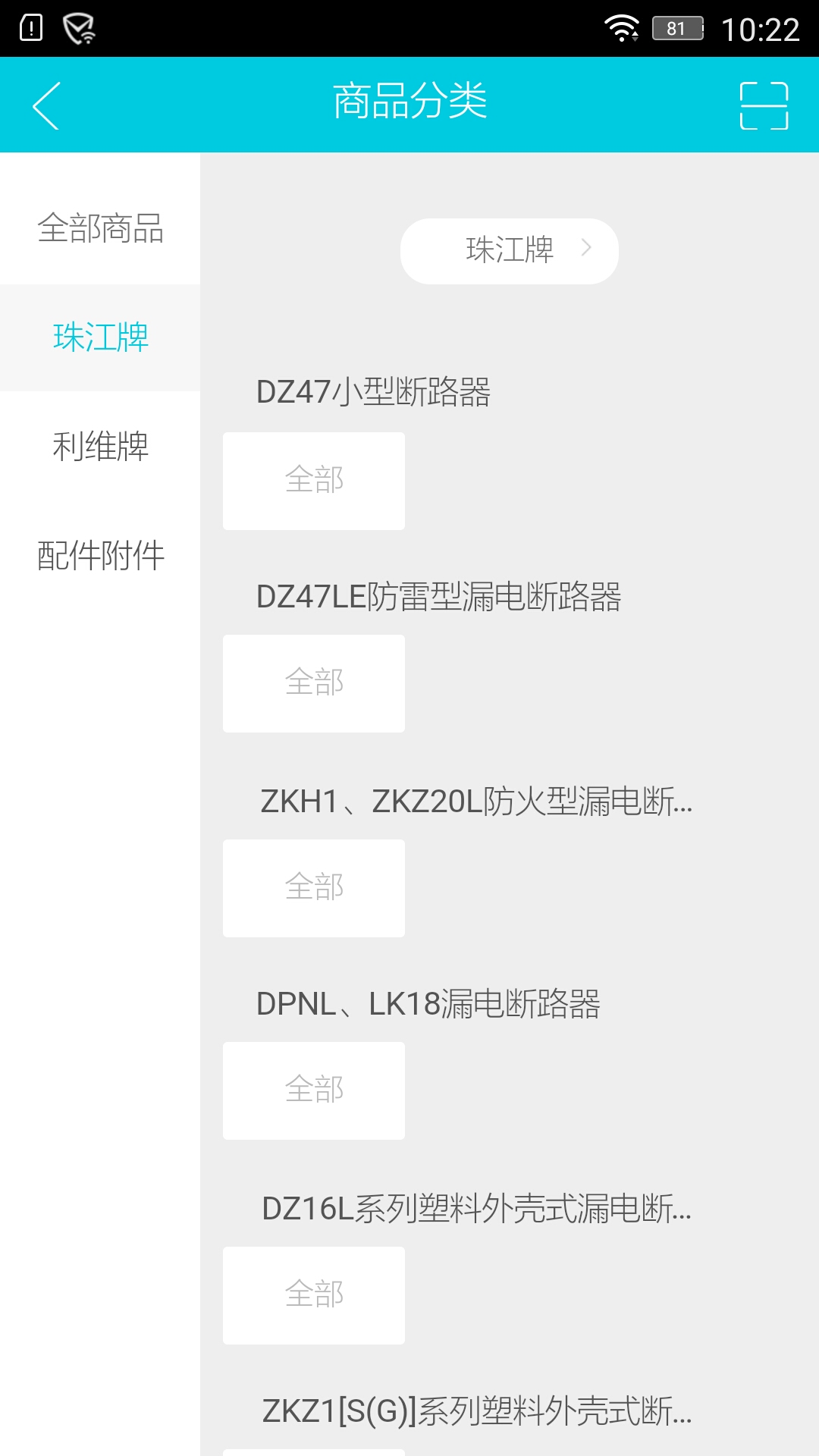Switch to the 利维牌 category

coord(100,446)
